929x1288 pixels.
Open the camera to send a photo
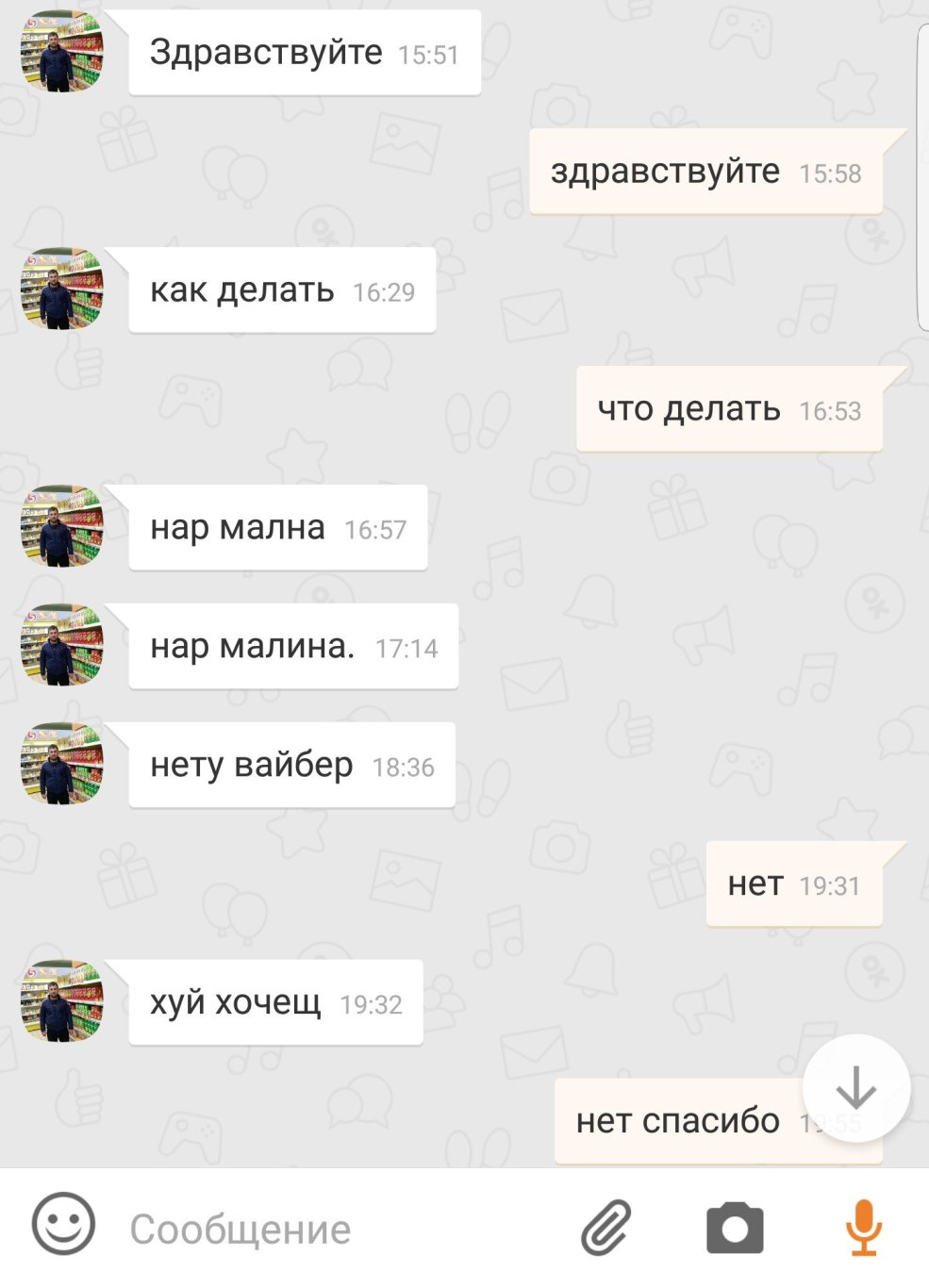(735, 1228)
